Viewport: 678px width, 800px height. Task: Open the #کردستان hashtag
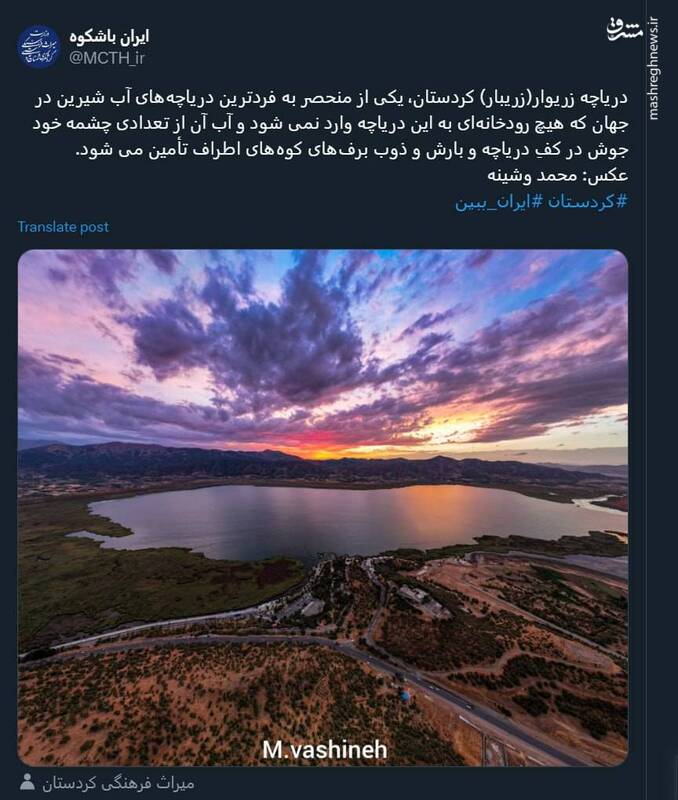pos(584,201)
